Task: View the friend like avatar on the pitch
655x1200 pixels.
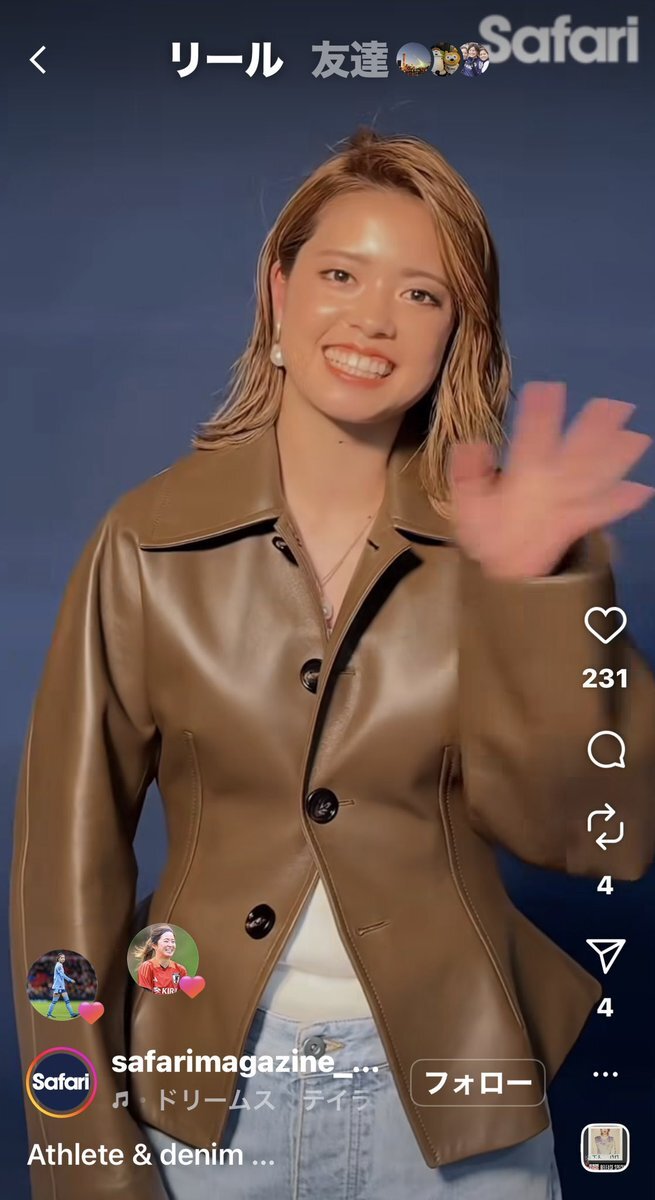Action: (x=61, y=984)
